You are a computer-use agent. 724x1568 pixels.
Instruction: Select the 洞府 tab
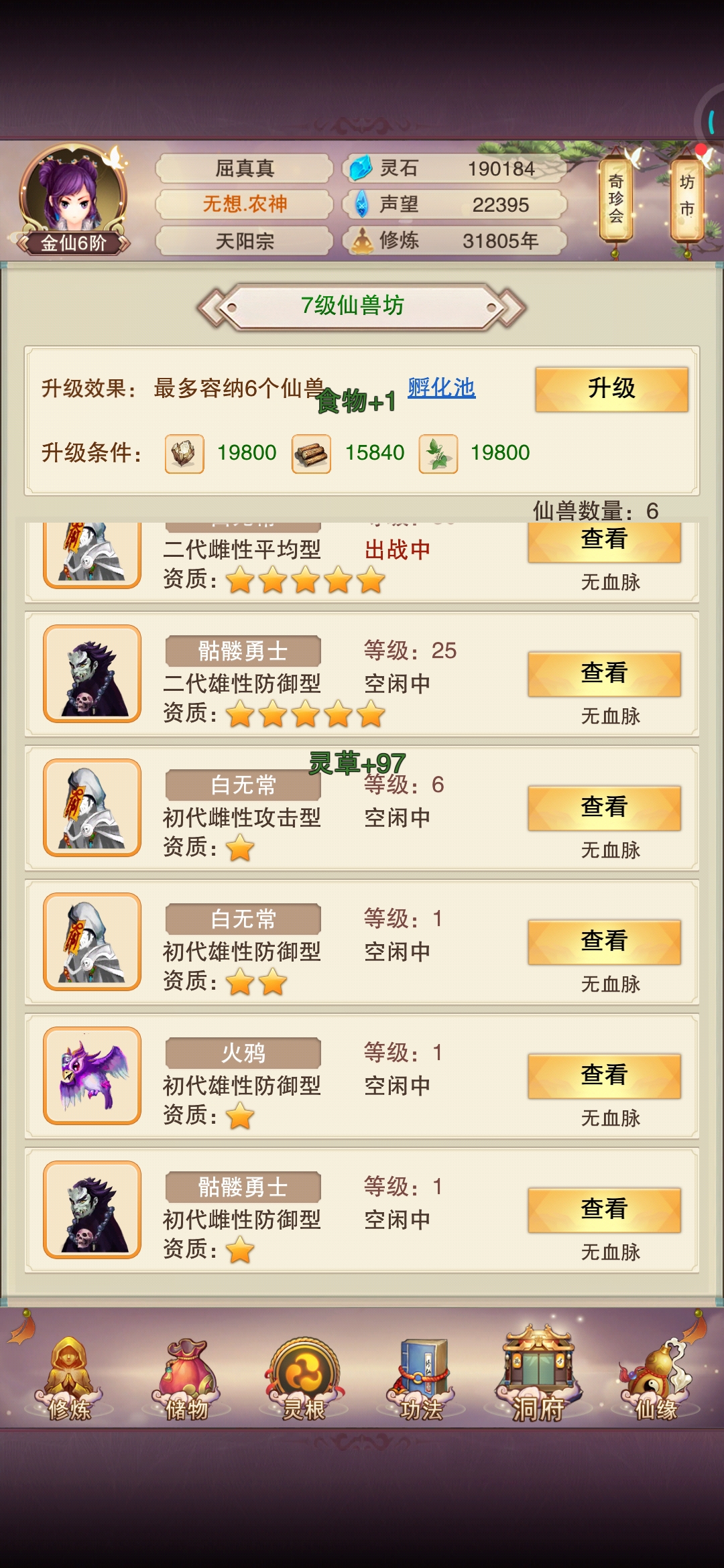[538, 1374]
